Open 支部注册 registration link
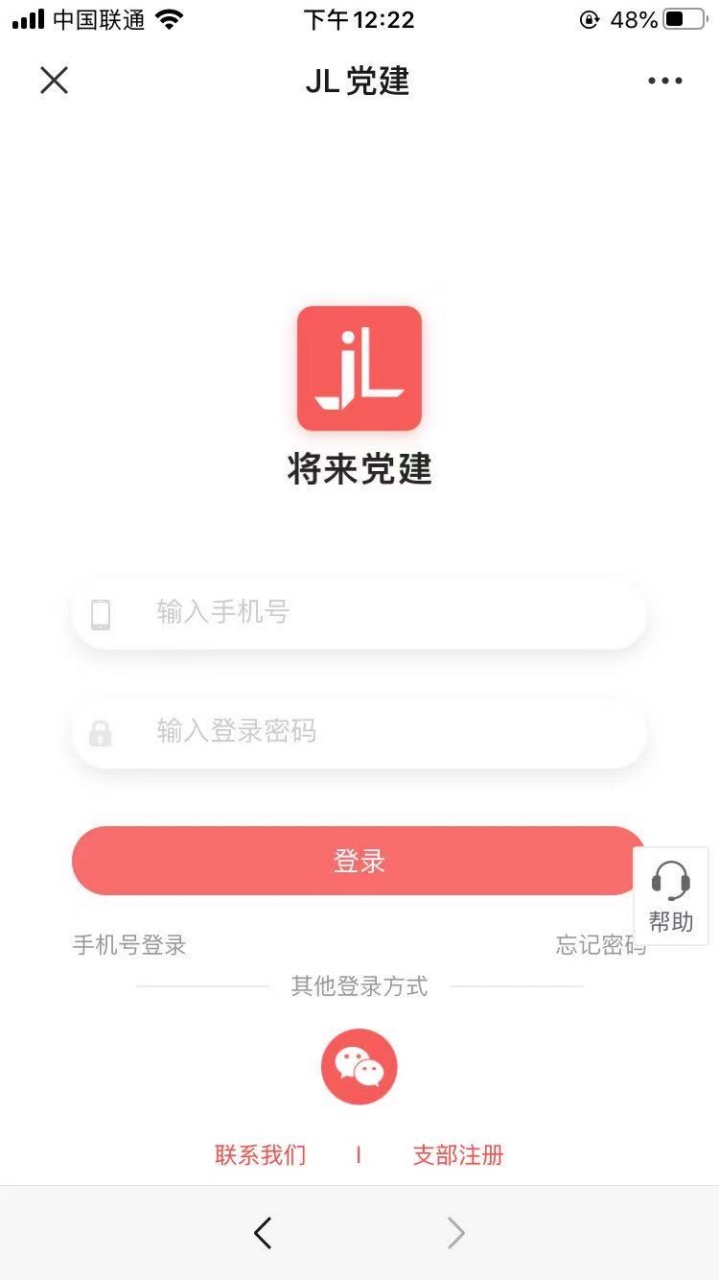This screenshot has width=719, height=1280. click(x=458, y=1156)
